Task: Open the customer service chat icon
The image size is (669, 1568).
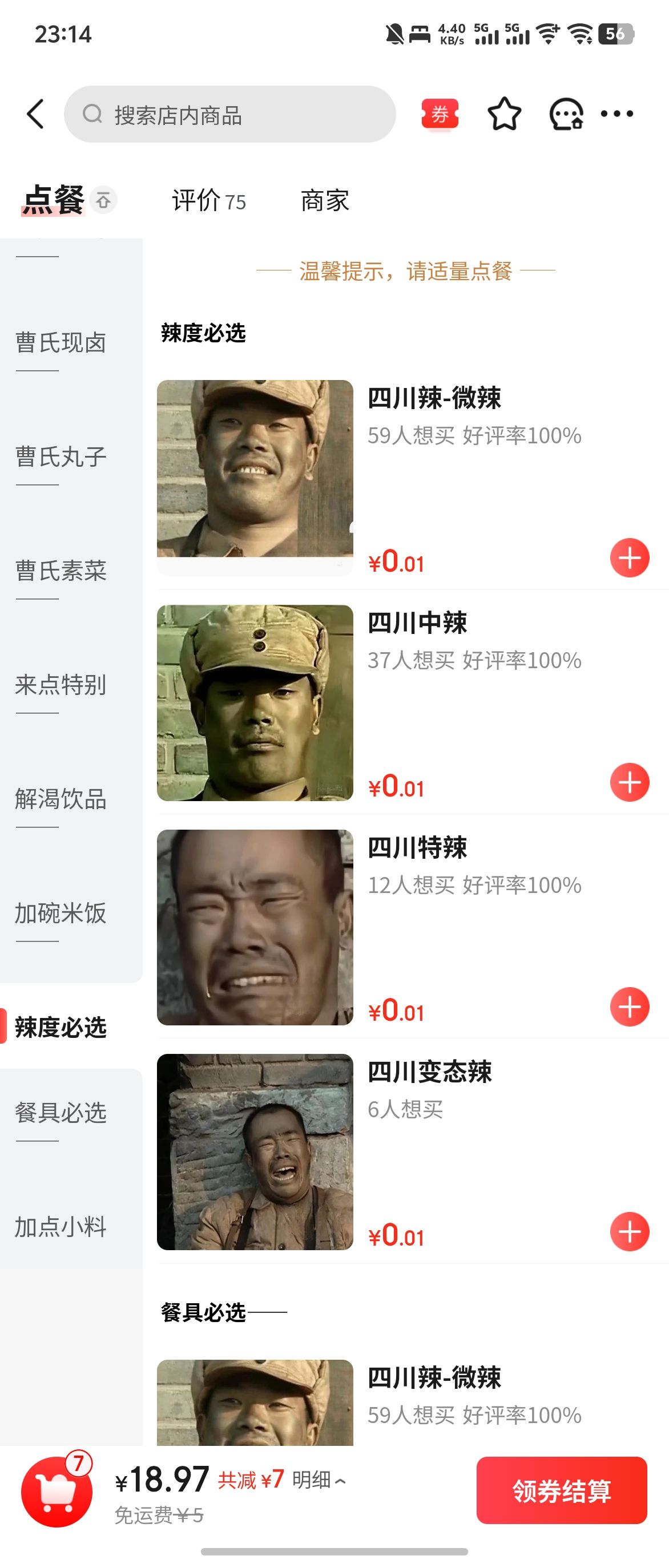Action: 566,114
